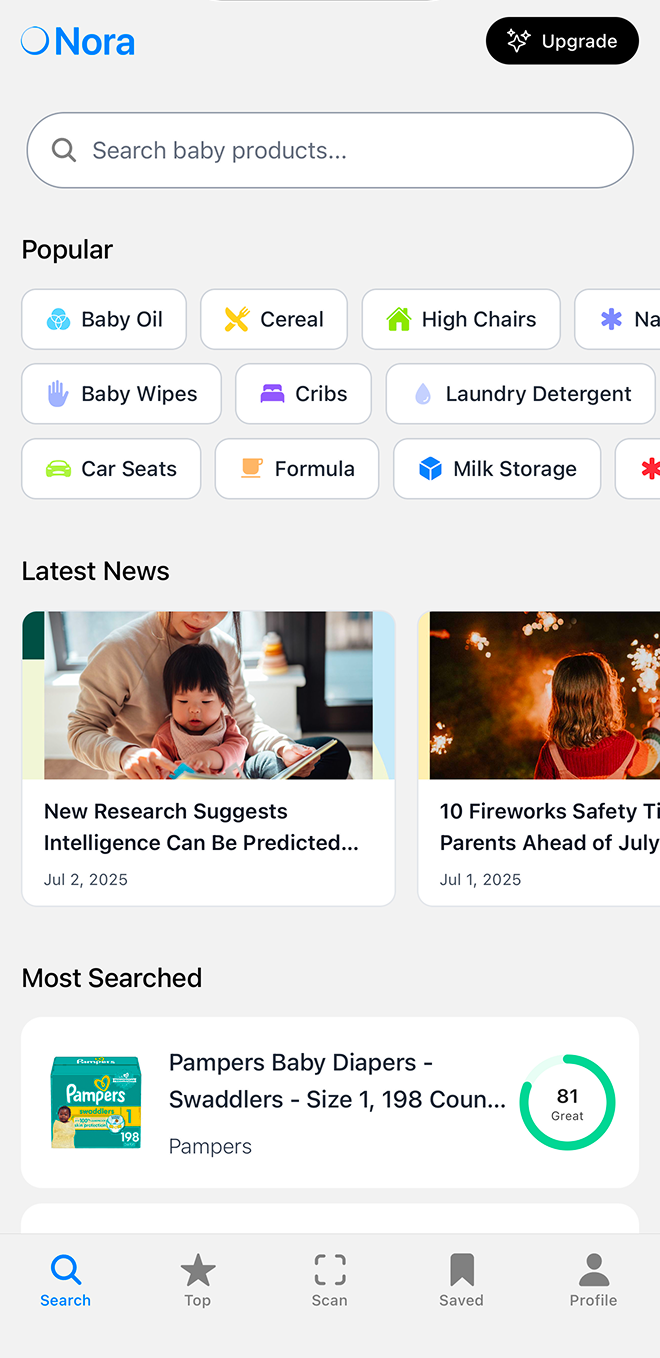The width and height of the screenshot is (660, 1358).
Task: Open Laundry Detergent category
Action: (521, 394)
